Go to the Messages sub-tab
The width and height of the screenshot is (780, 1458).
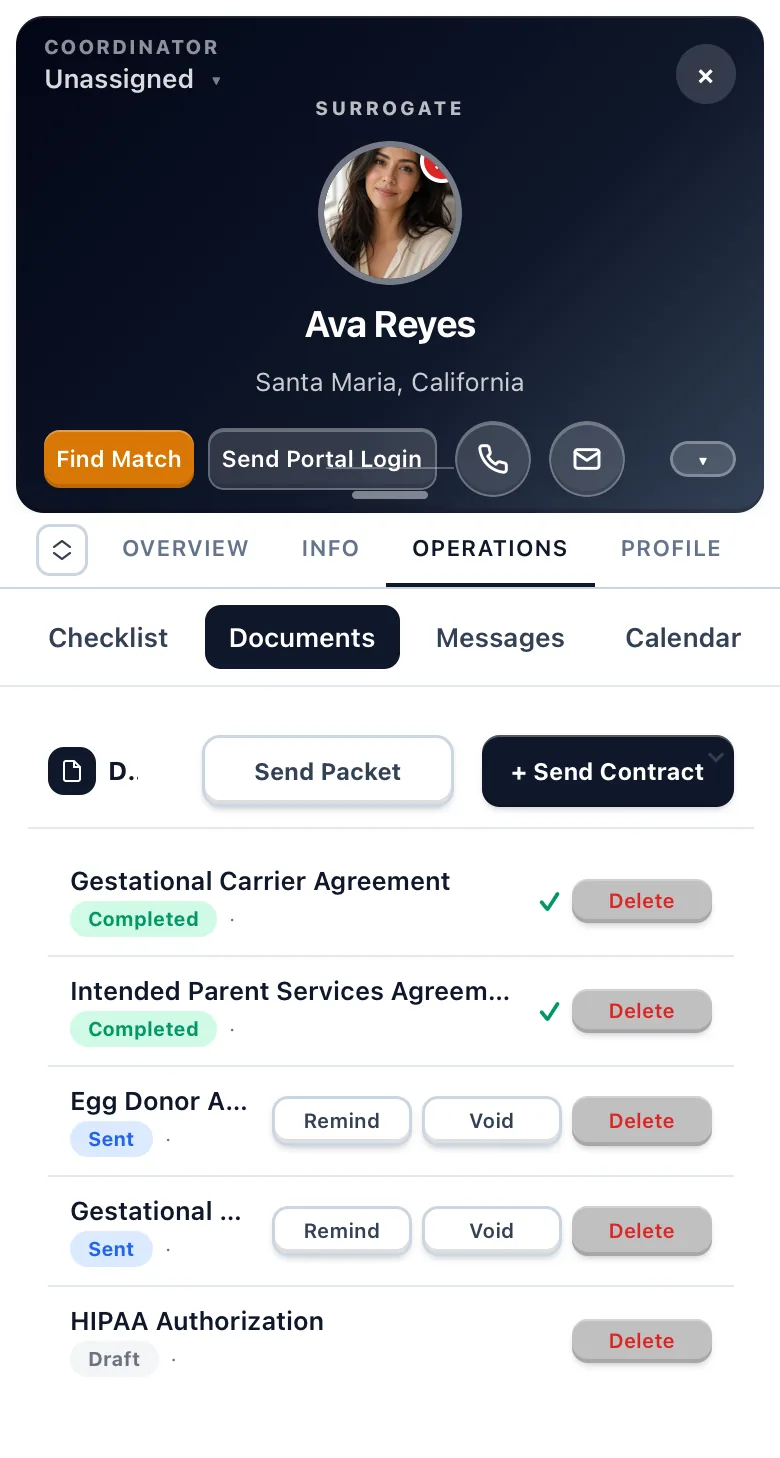click(500, 638)
